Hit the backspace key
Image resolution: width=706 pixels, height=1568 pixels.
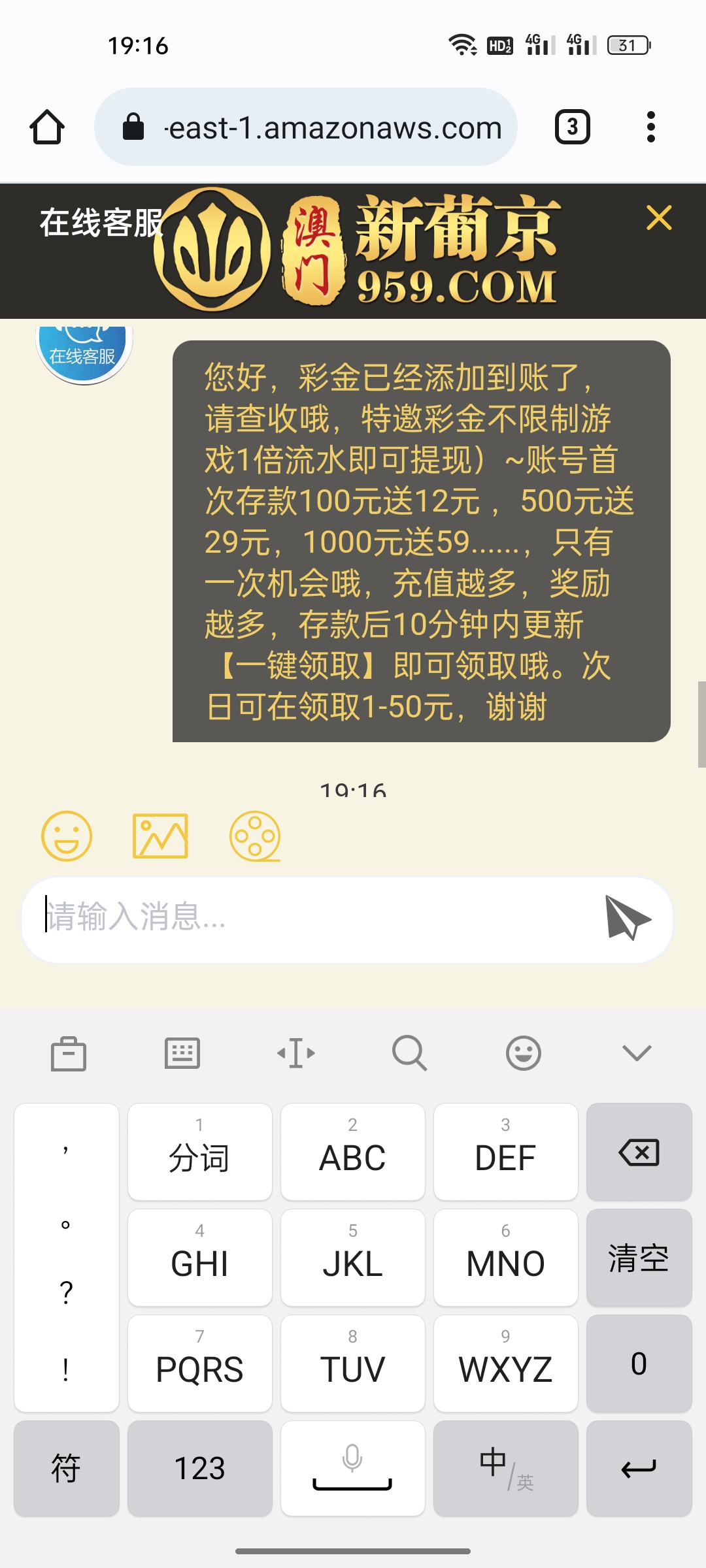[x=639, y=1152]
